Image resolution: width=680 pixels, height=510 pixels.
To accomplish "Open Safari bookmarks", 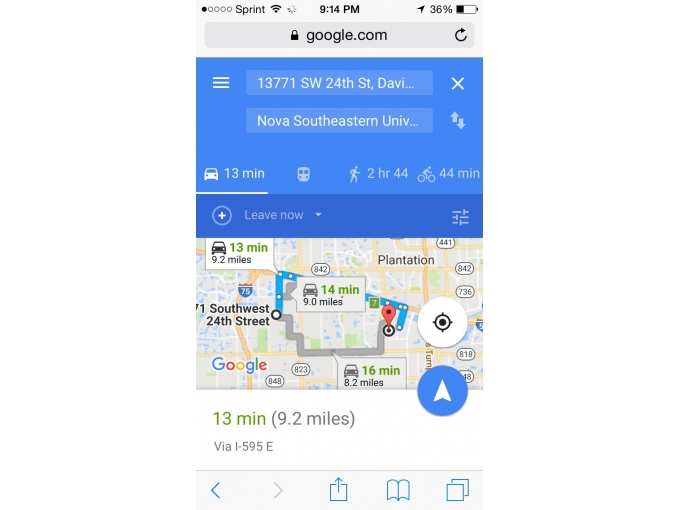I will coord(398,490).
